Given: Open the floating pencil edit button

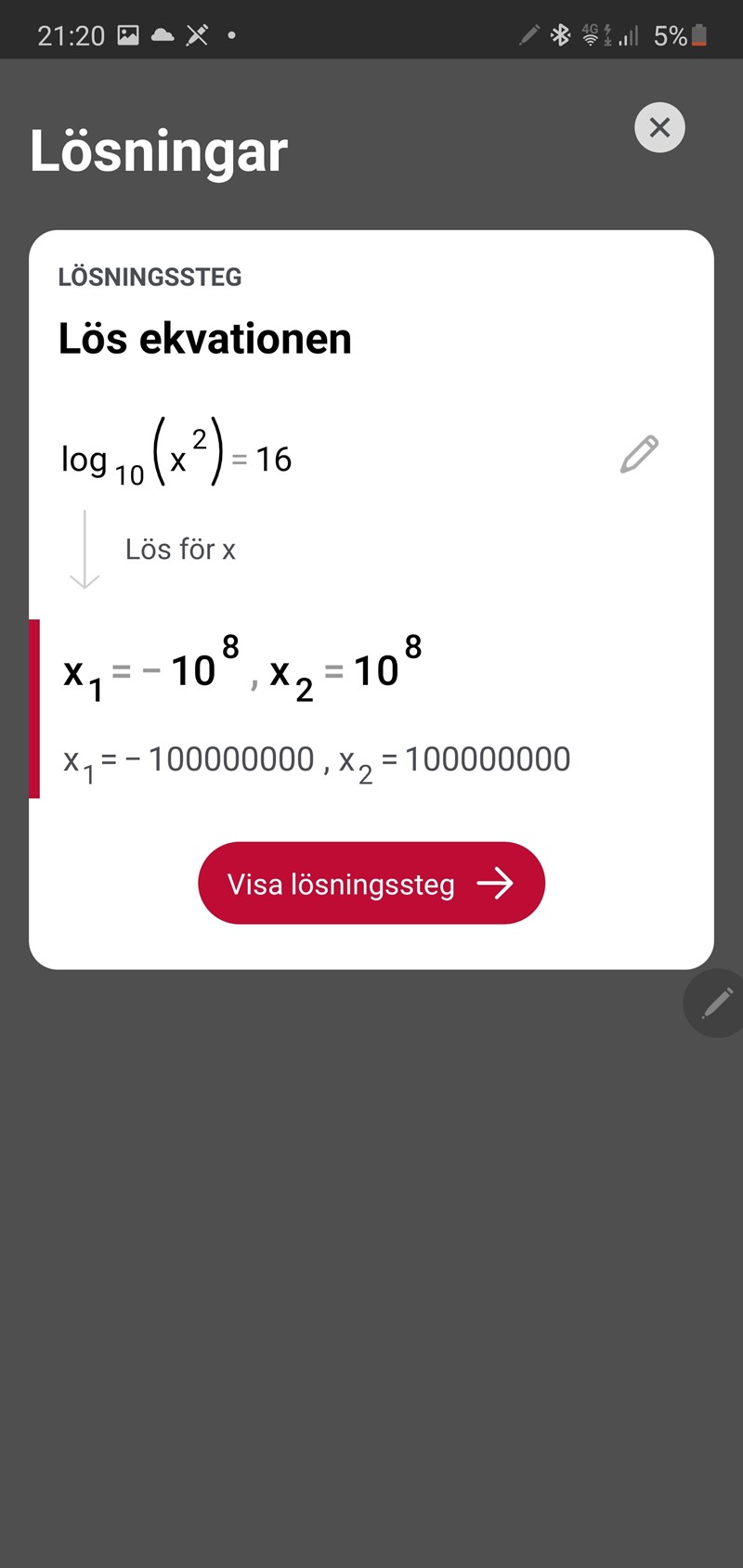Looking at the screenshot, I should tap(716, 1003).
